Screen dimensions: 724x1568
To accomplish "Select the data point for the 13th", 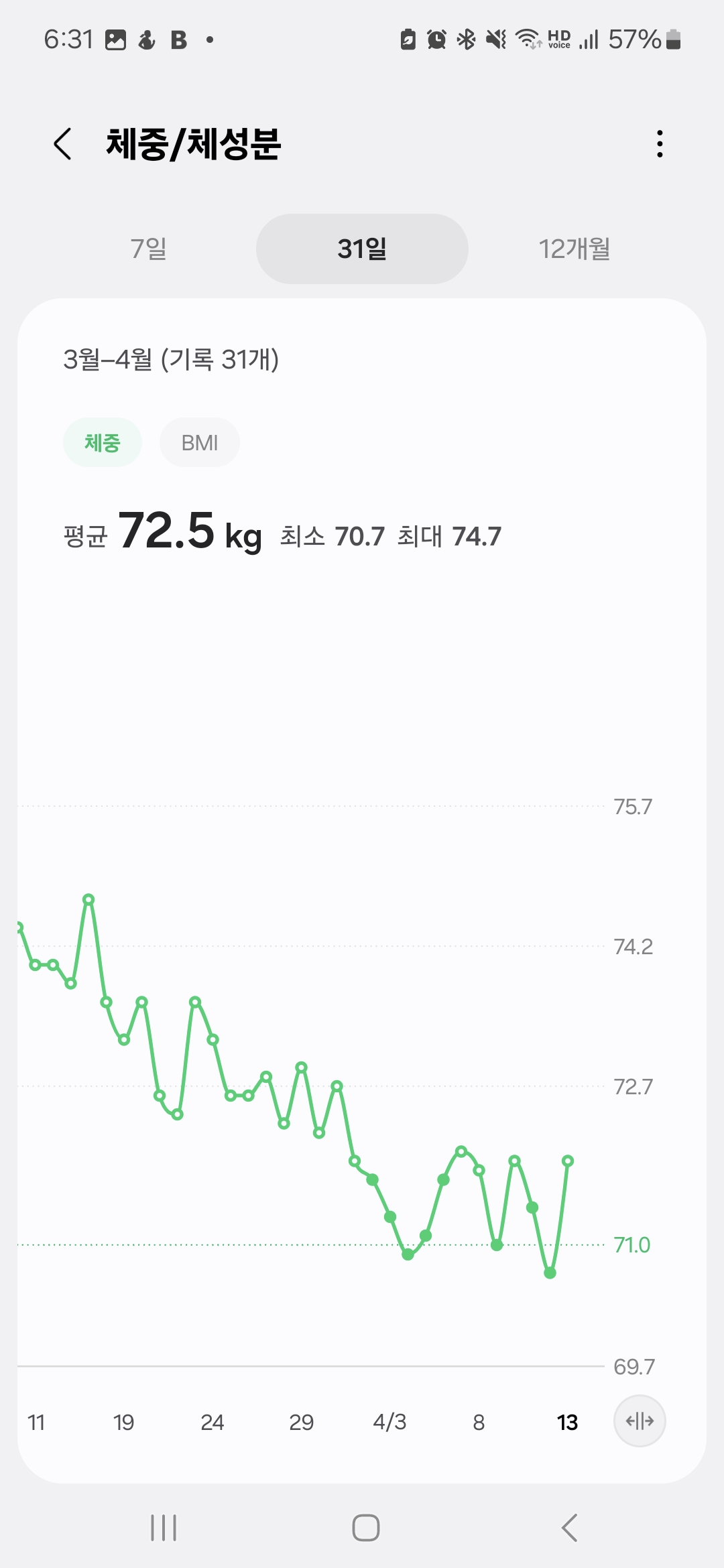I will tap(568, 1161).
